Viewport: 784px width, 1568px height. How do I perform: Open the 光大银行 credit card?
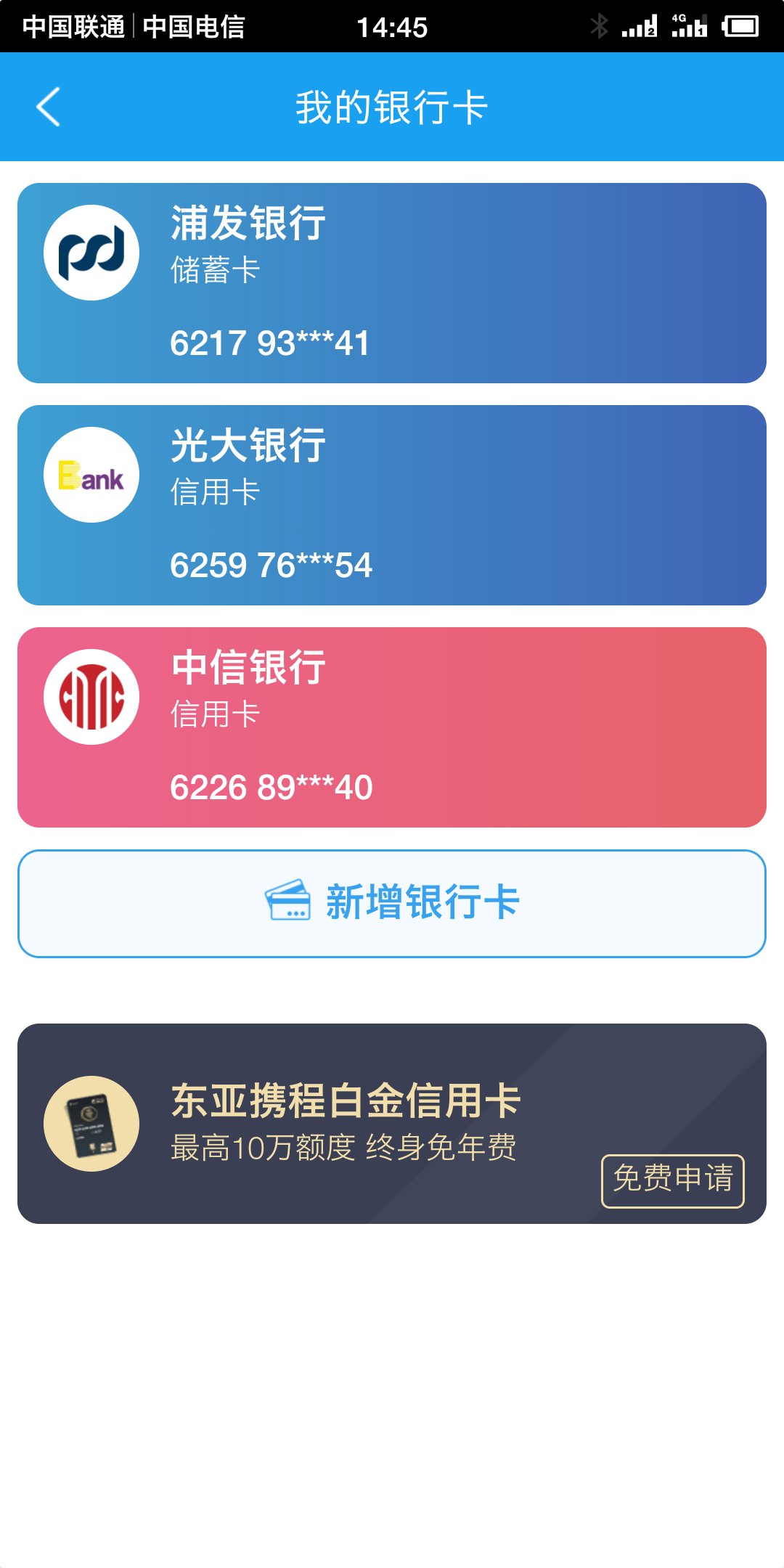[392, 505]
